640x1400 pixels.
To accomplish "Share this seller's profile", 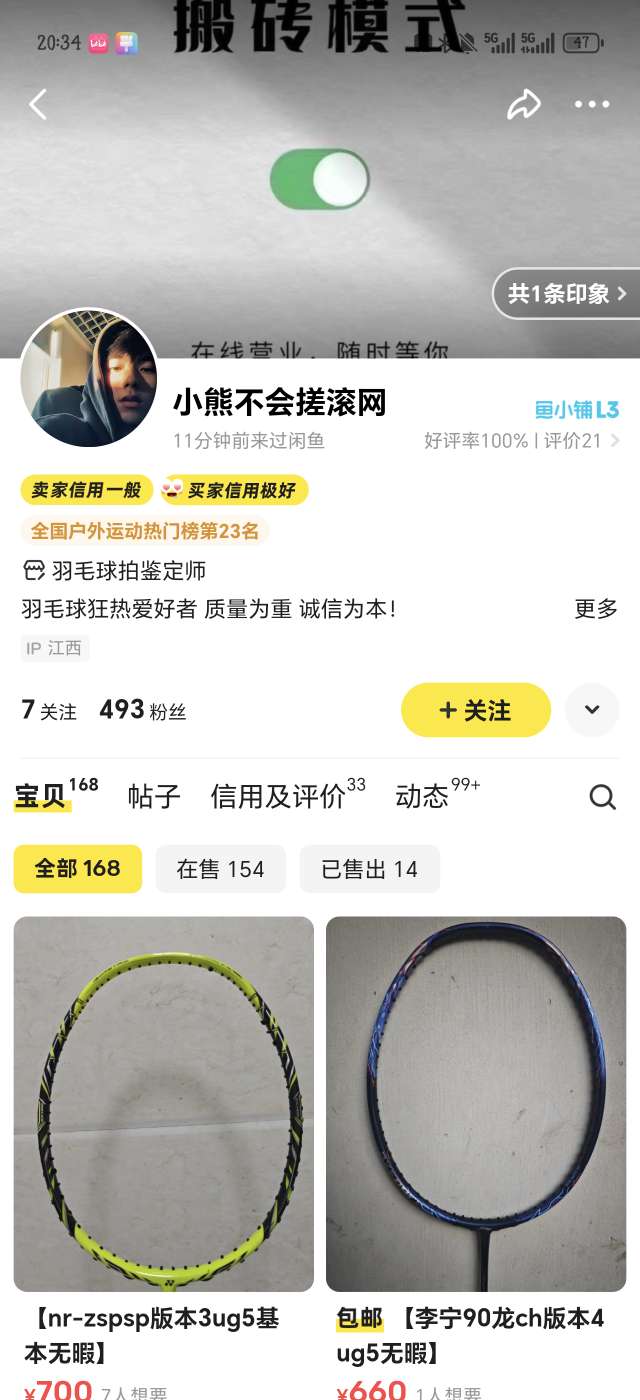I will tap(523, 104).
